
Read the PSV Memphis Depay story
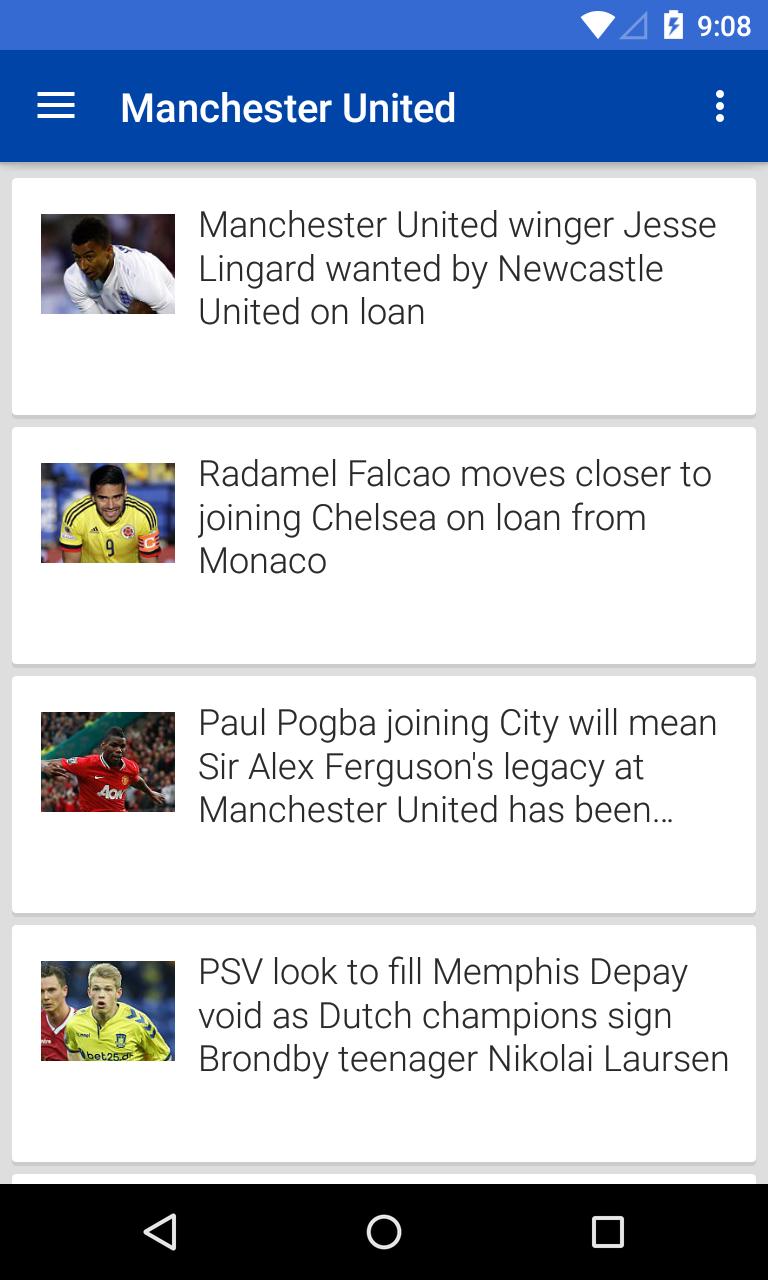point(463,1014)
